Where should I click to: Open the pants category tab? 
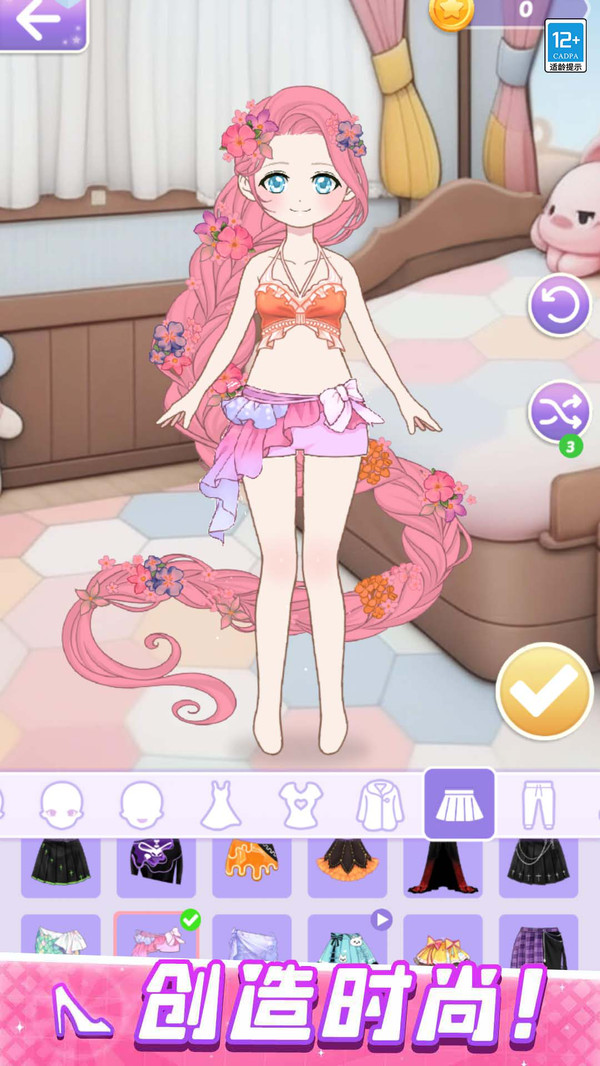tap(539, 805)
